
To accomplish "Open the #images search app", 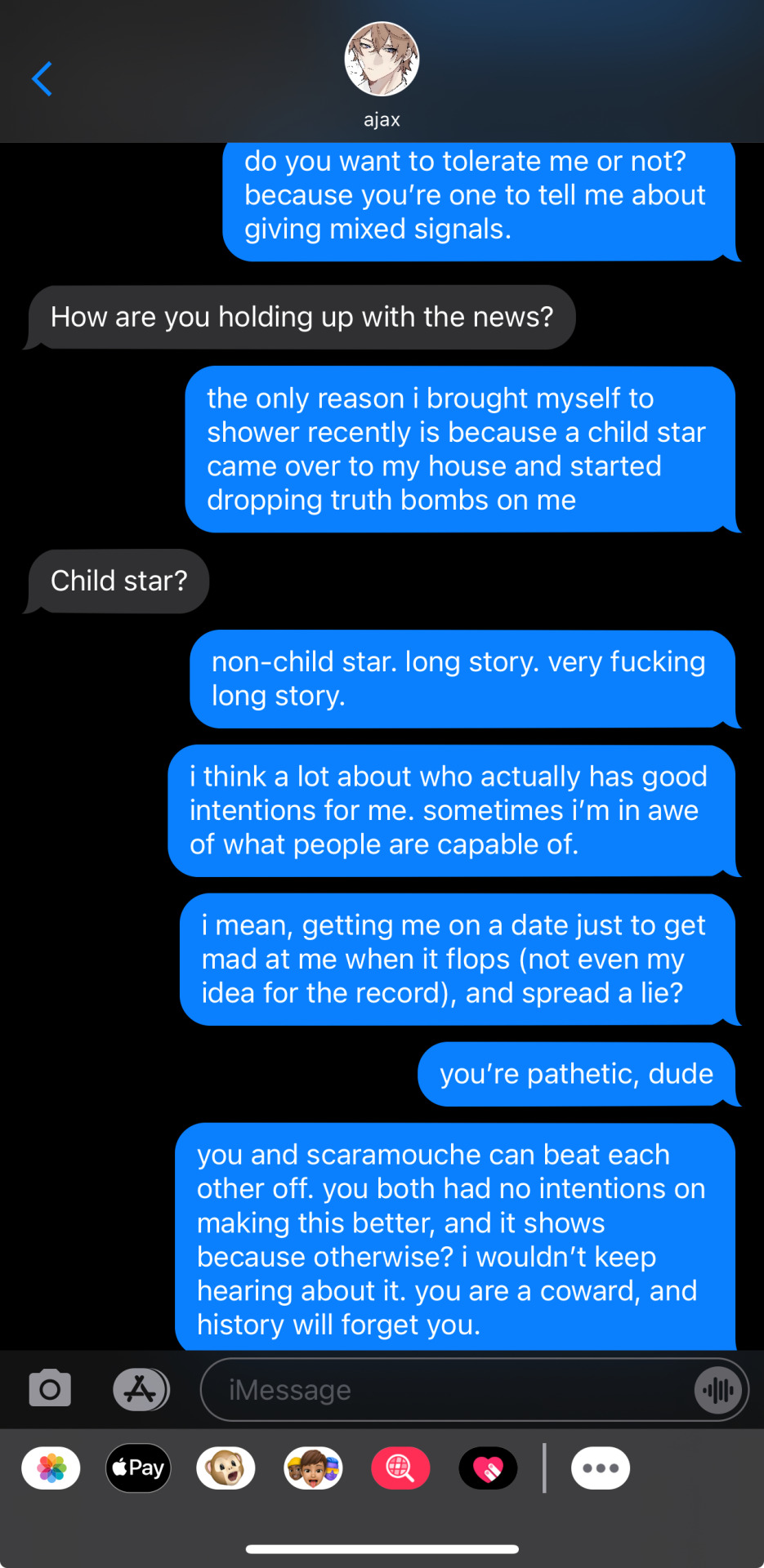I will pos(400,1468).
